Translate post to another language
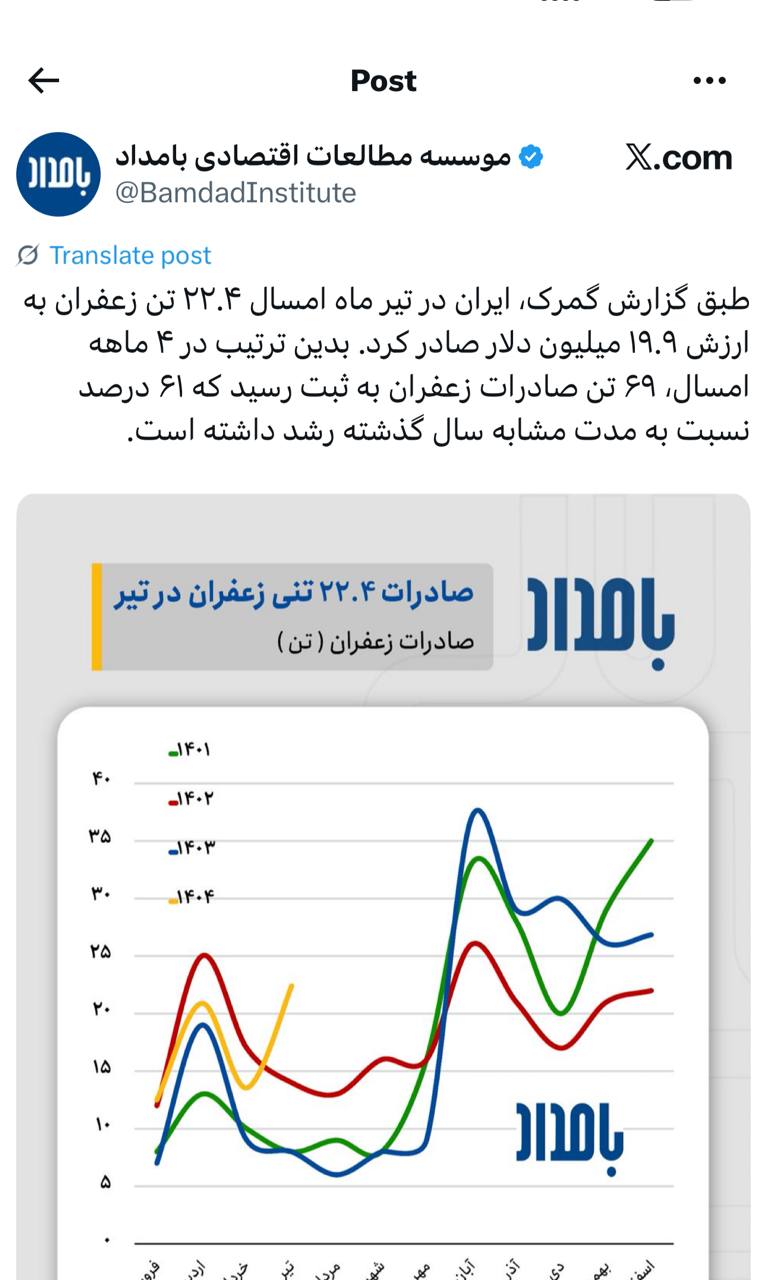The height and width of the screenshot is (1280, 767). 130,256
